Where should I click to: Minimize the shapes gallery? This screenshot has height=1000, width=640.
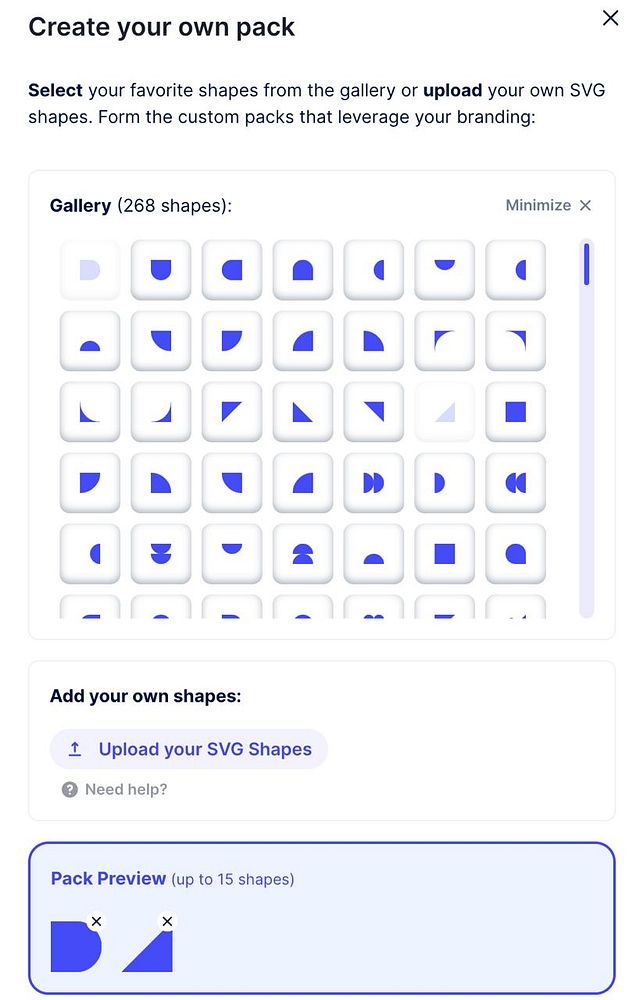click(548, 205)
